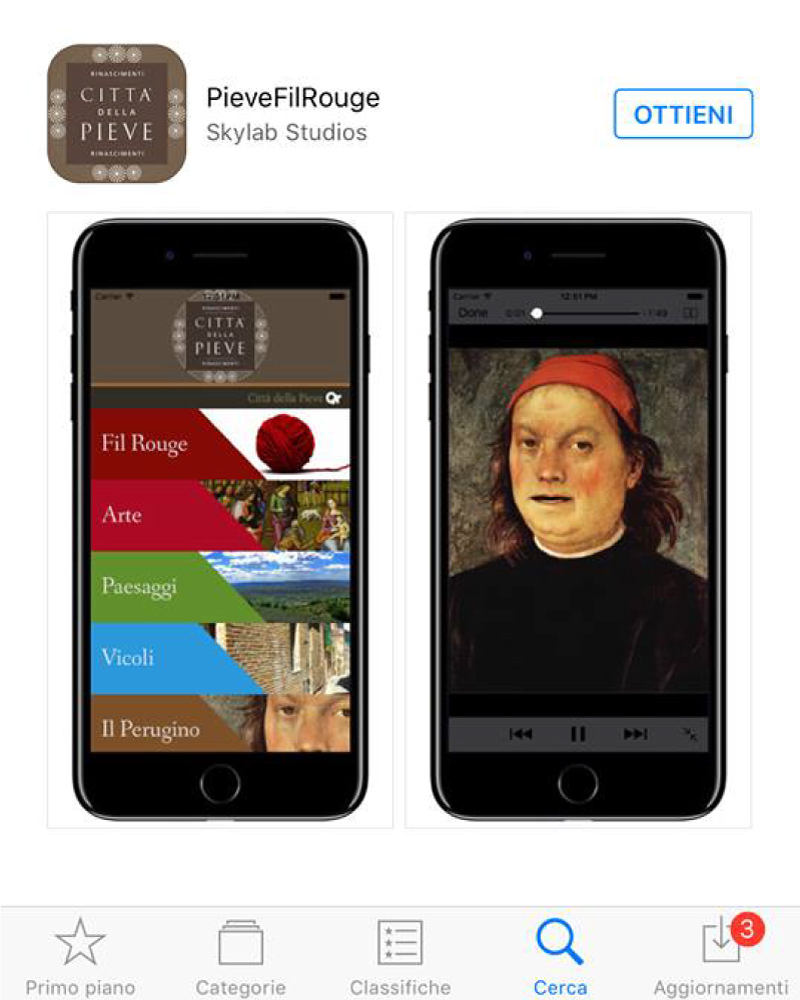The width and height of the screenshot is (800, 1000).
Task: Open the first screenshot with menu list
Action: (220, 520)
